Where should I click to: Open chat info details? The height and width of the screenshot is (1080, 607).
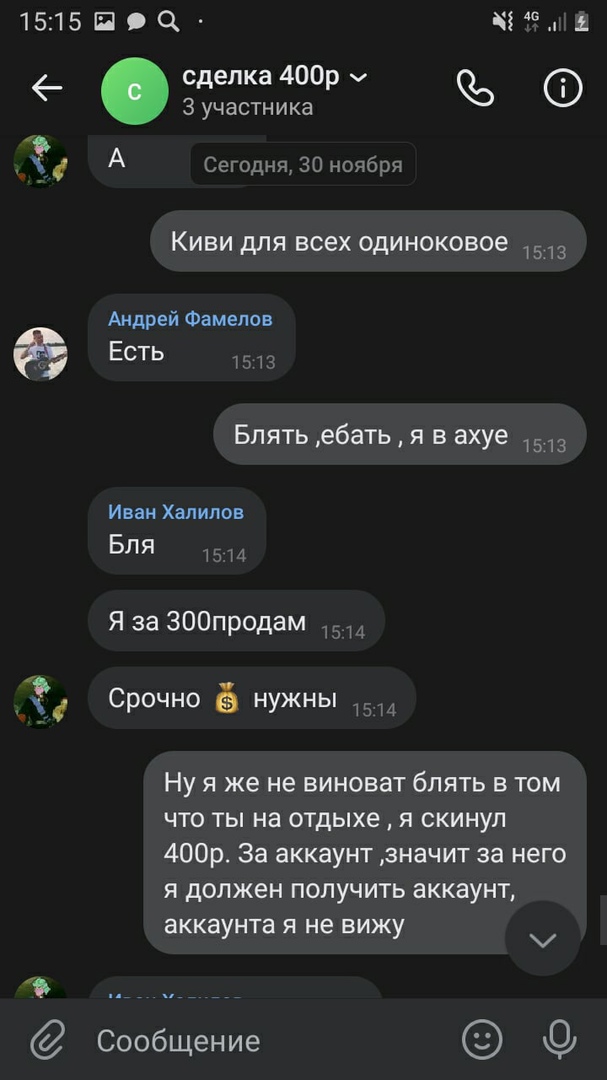(562, 89)
